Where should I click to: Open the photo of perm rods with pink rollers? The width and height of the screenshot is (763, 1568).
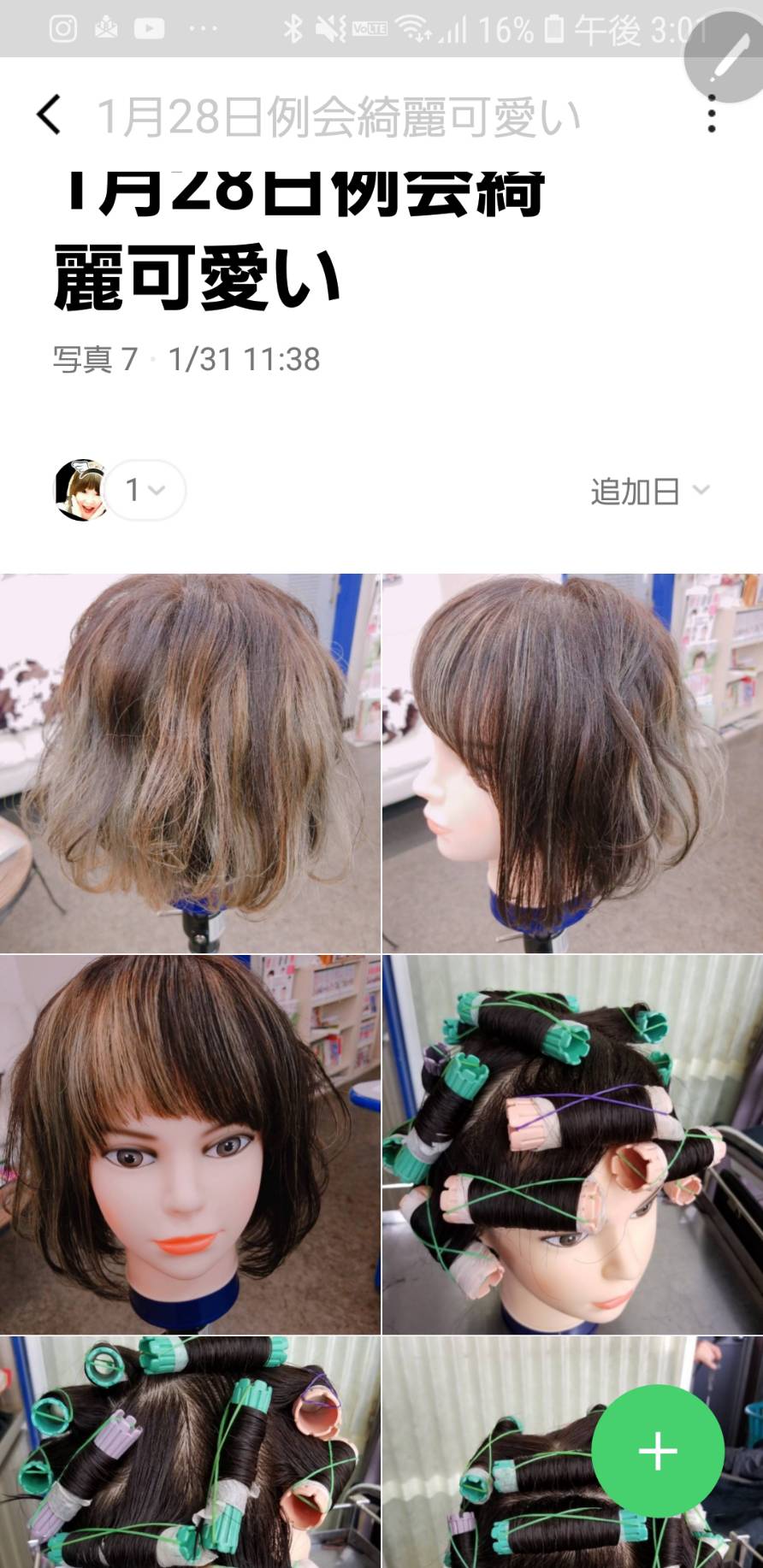[572, 1145]
